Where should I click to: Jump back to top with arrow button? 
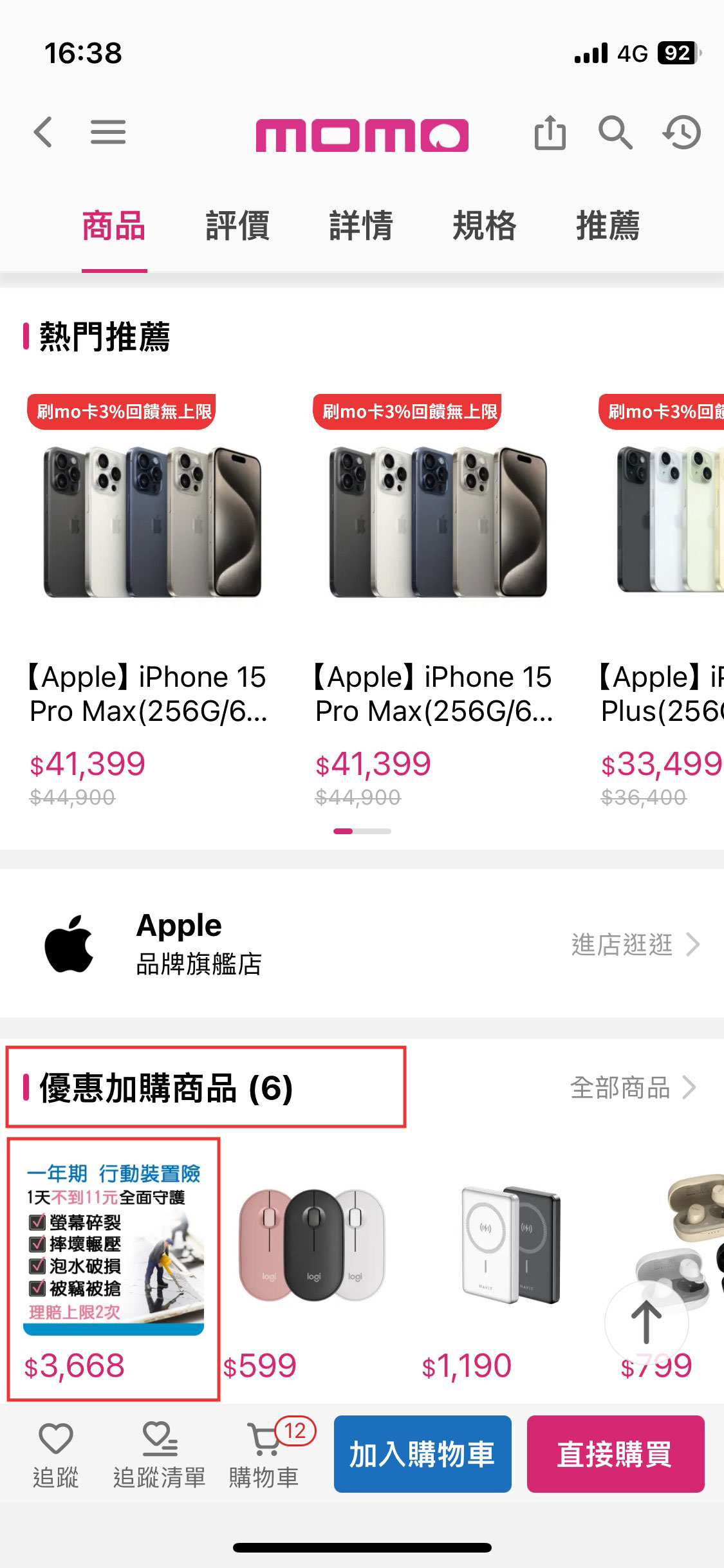(646, 1322)
